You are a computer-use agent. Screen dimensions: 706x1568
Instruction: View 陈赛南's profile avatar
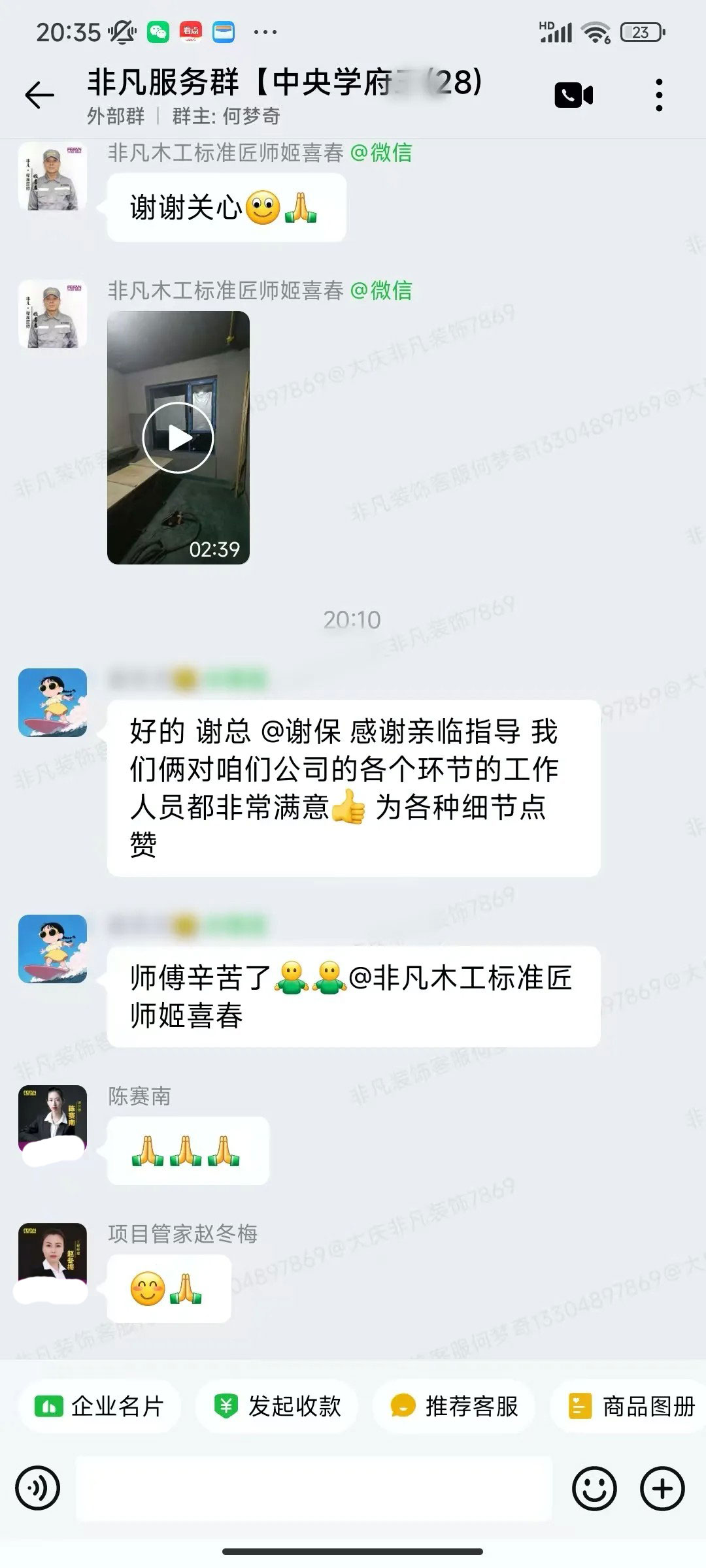pos(52,1119)
